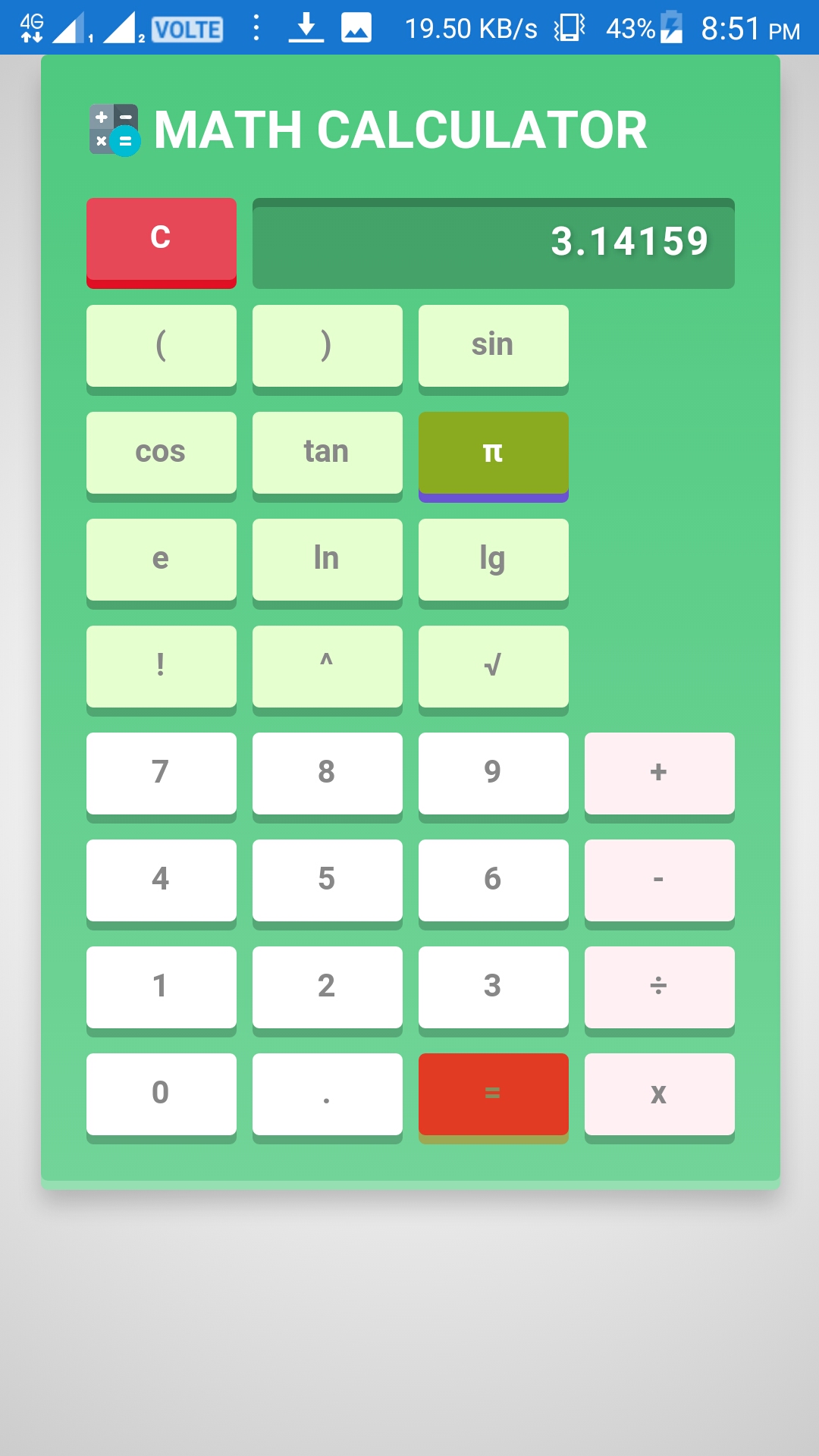
Task: Tap the plus operator
Action: pyautogui.click(x=659, y=773)
